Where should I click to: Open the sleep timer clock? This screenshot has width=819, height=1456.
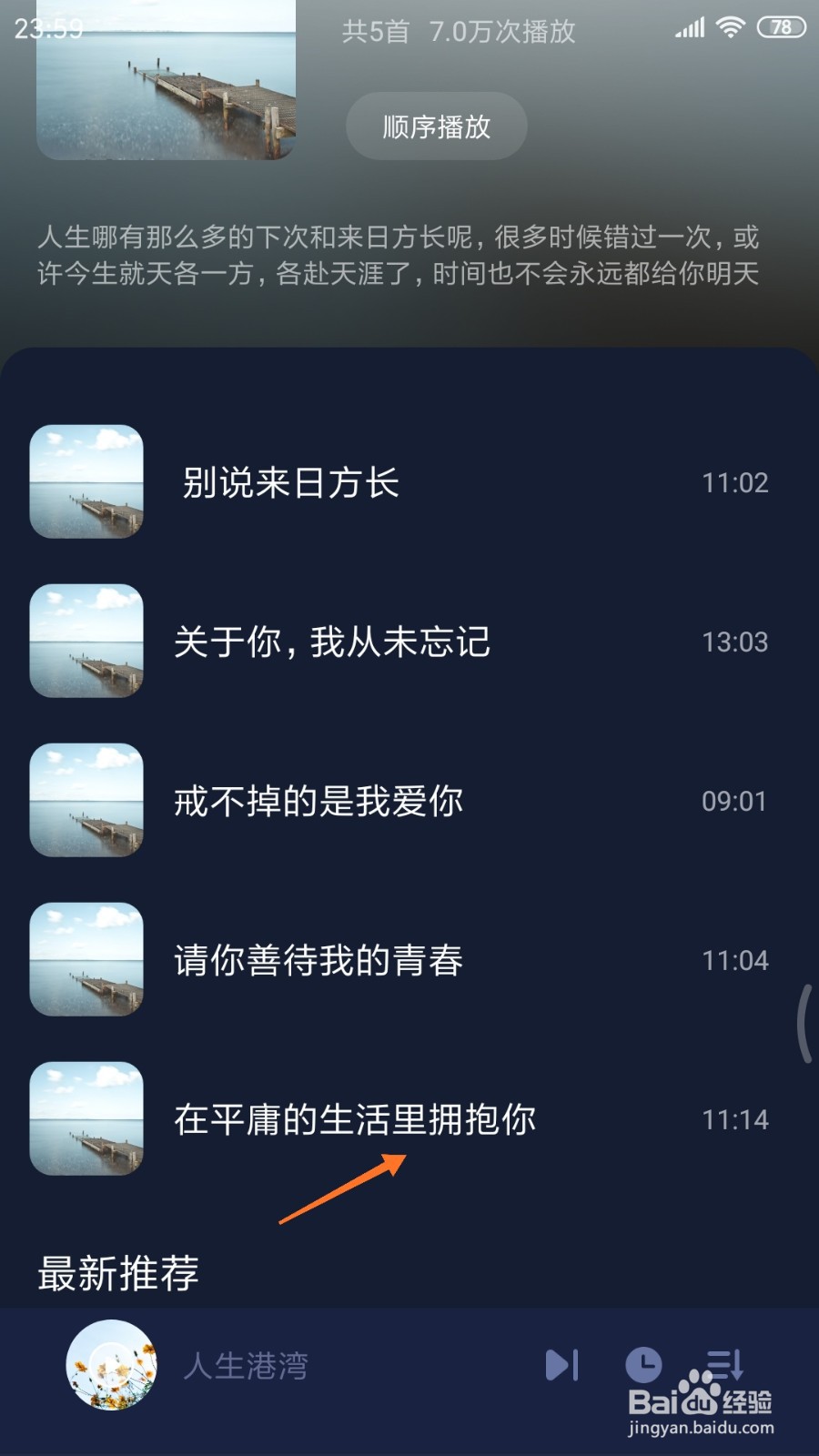(x=643, y=1365)
